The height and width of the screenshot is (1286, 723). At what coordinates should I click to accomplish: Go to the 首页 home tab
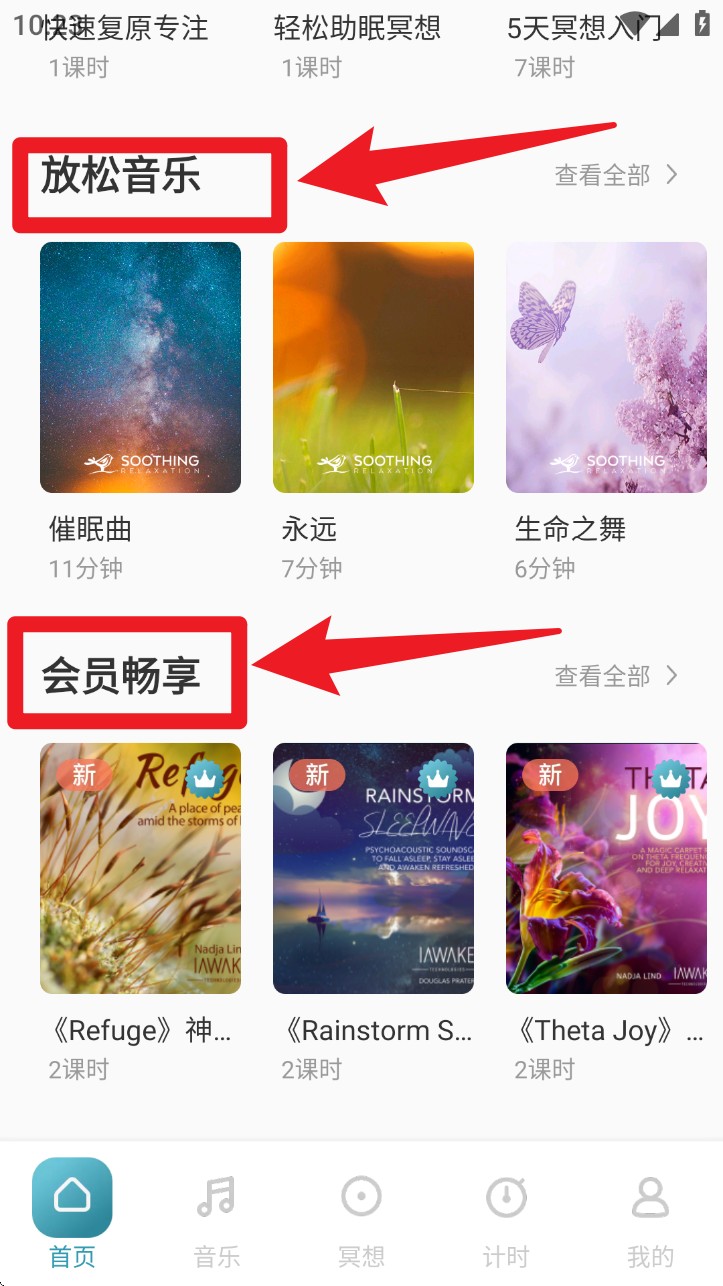click(72, 1212)
